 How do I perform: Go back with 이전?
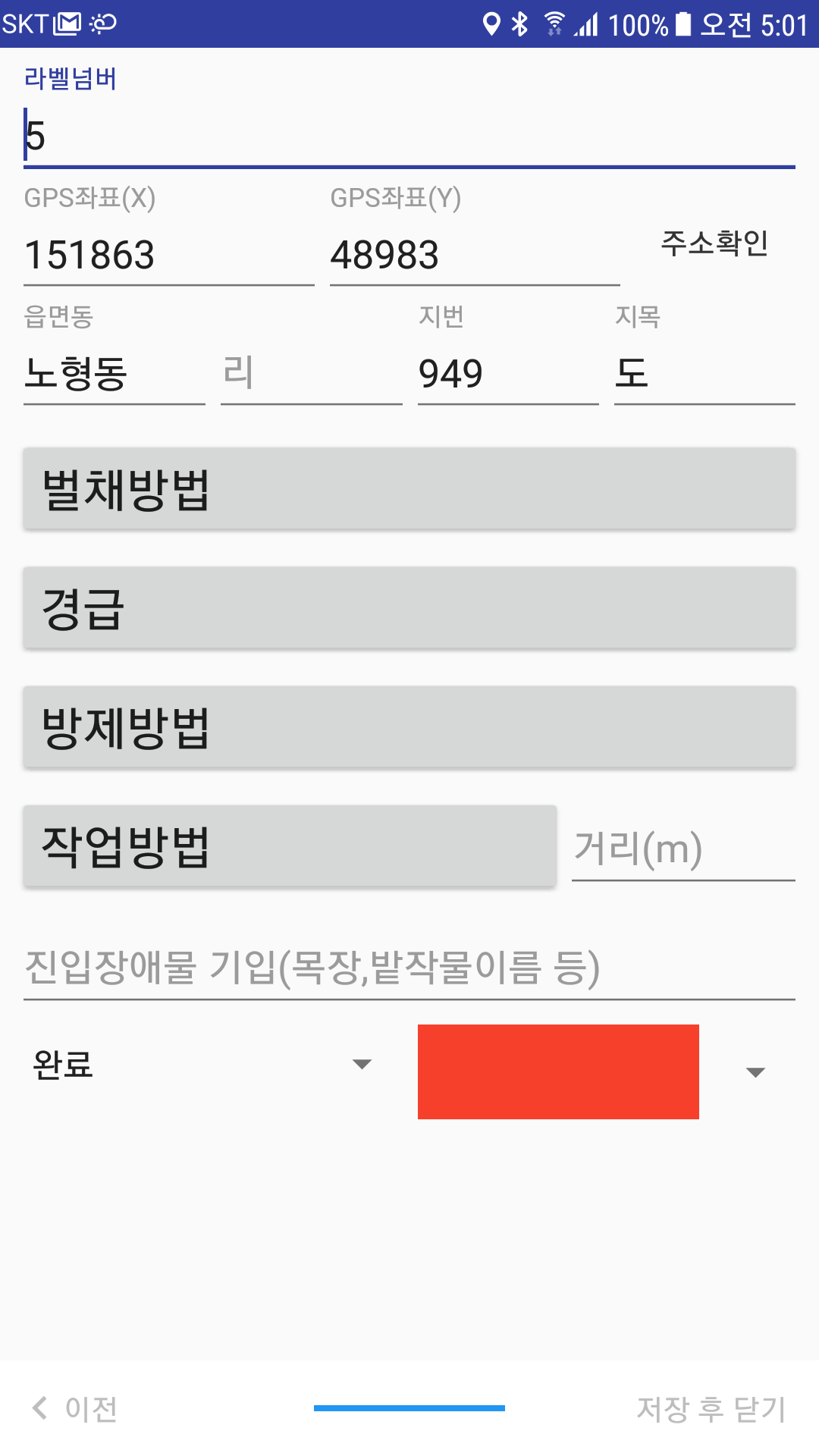point(75,1408)
